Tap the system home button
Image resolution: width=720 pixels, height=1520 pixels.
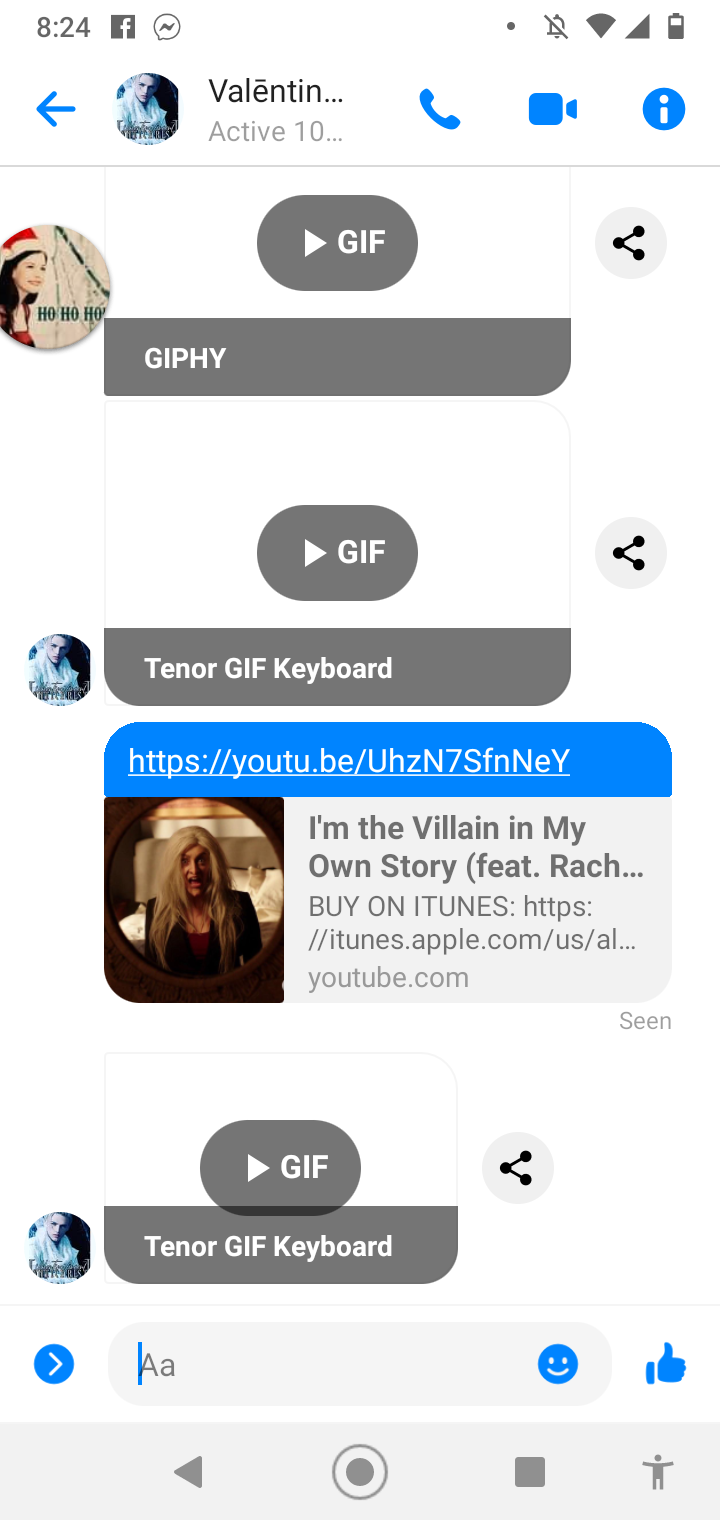coord(360,1472)
